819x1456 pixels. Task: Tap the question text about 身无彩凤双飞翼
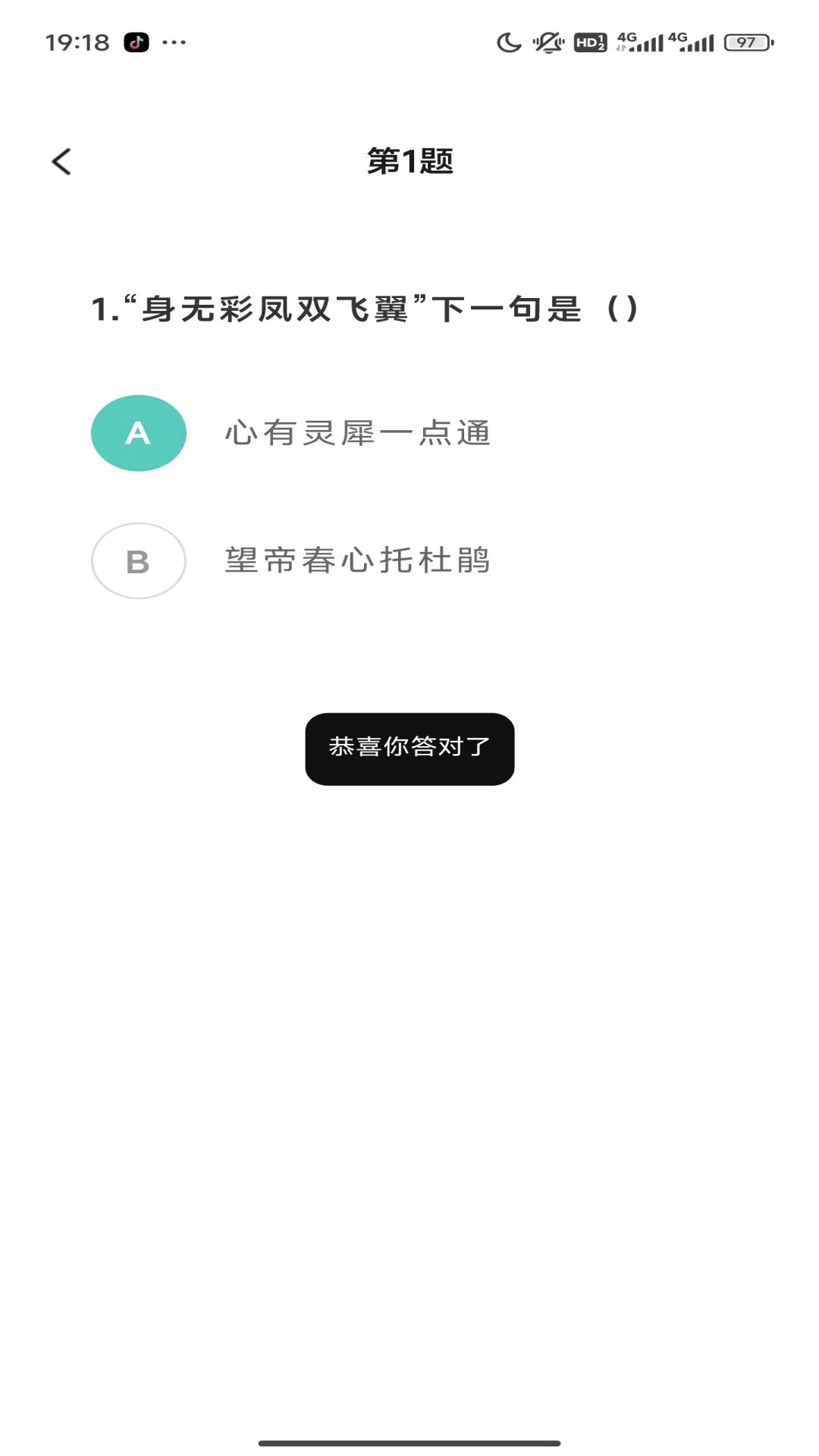(x=367, y=307)
